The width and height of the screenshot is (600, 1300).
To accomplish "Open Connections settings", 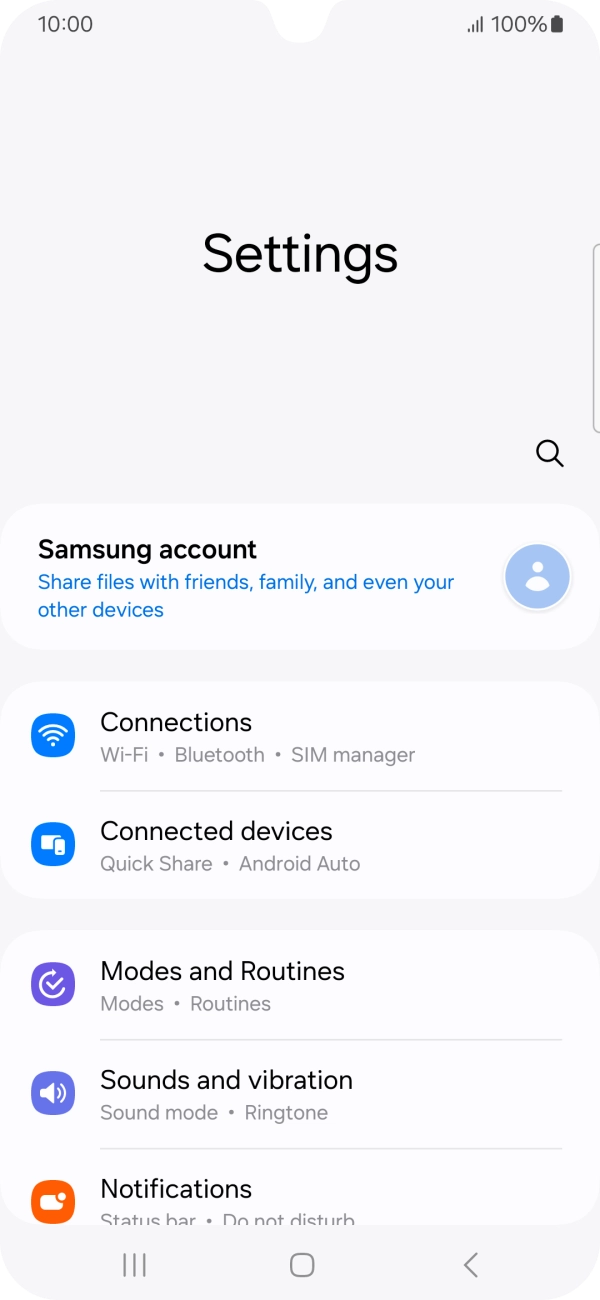I will click(300, 737).
